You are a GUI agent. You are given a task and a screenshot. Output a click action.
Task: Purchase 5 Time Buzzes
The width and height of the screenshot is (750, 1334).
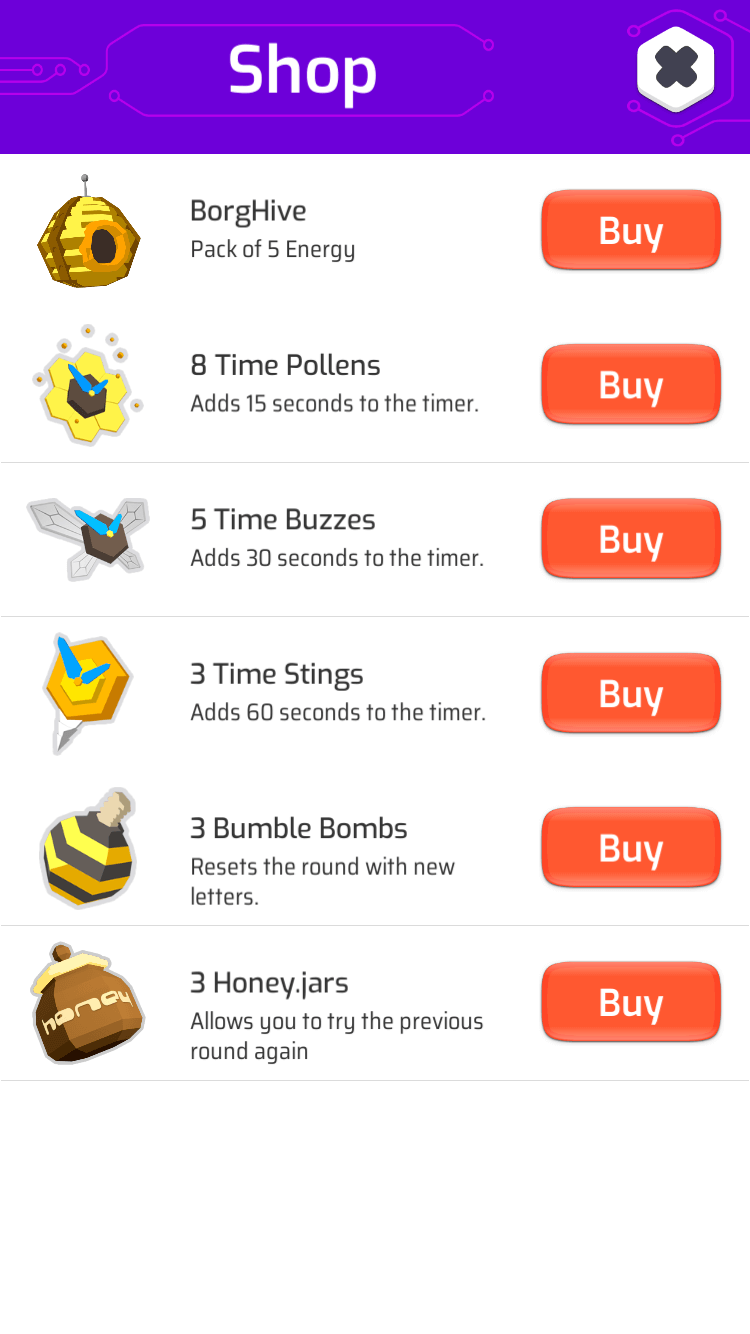(631, 539)
